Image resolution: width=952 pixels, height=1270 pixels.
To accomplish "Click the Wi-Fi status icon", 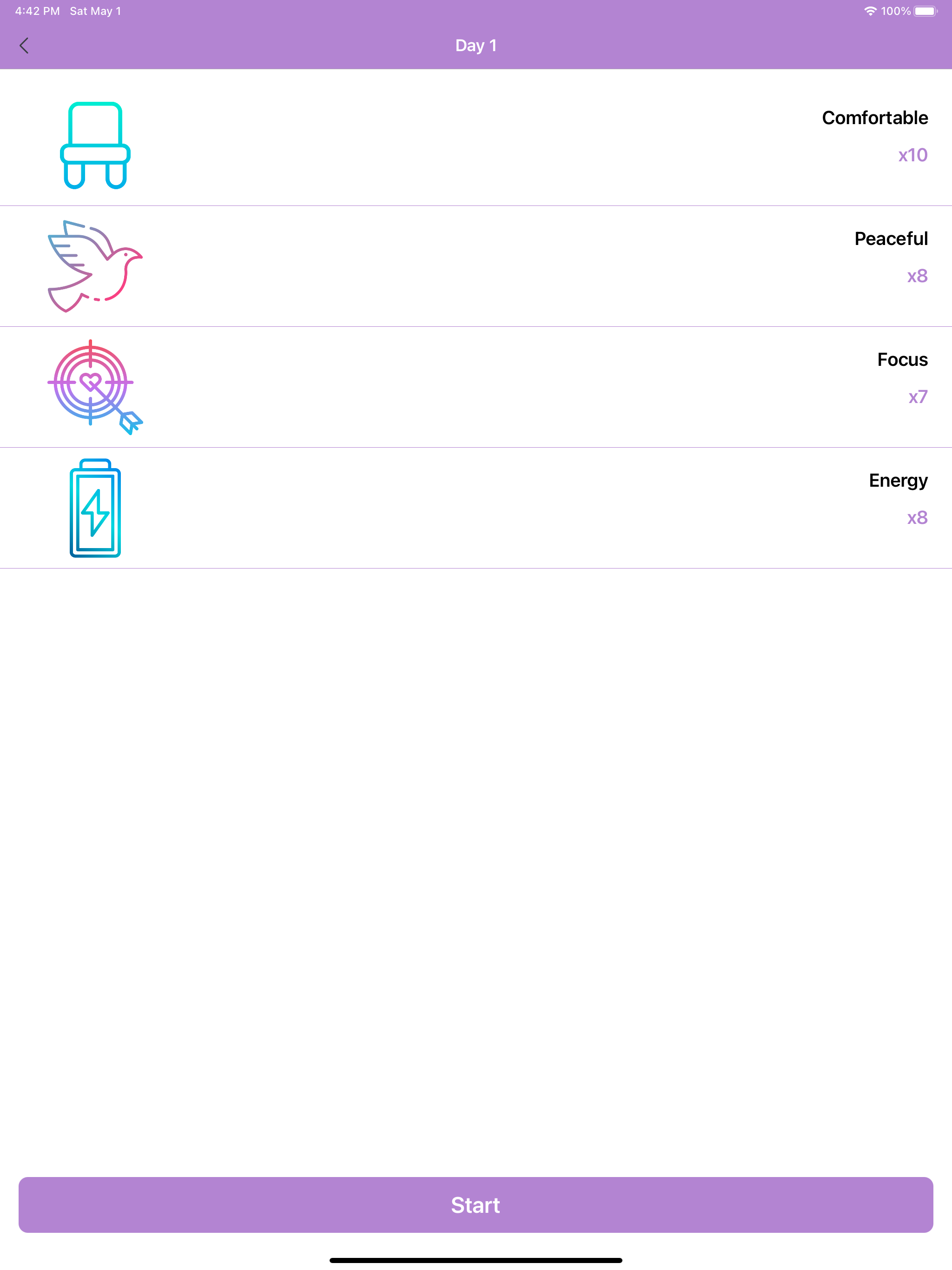I will coord(871,10).
